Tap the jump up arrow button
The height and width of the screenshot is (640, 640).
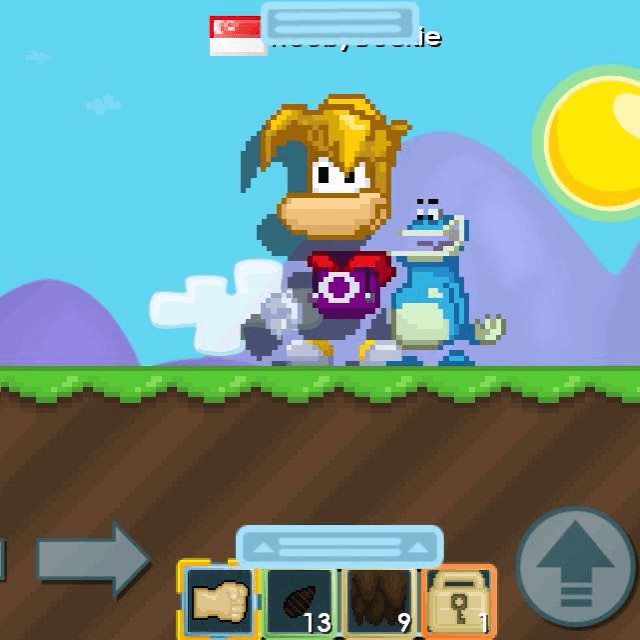574,567
